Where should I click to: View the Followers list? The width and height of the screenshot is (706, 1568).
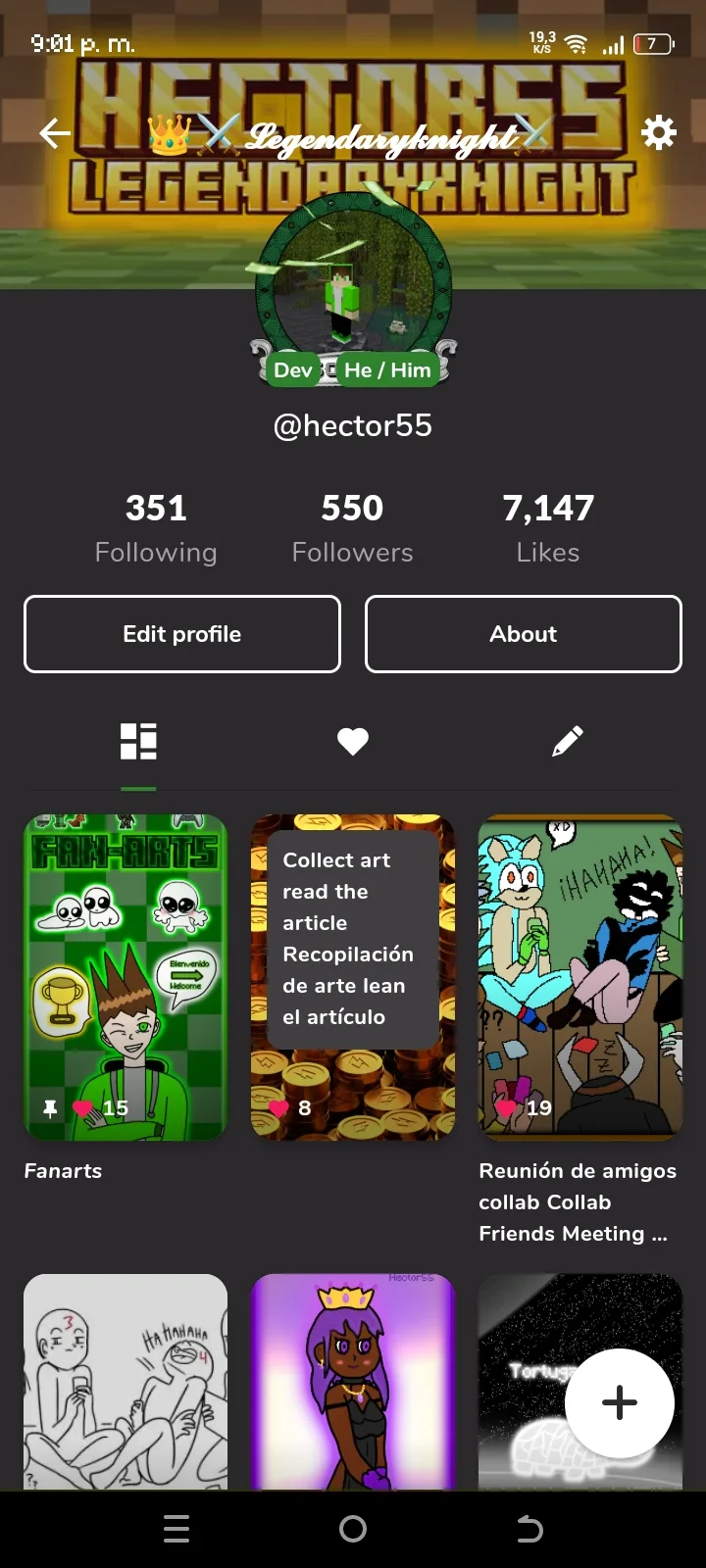coord(352,528)
